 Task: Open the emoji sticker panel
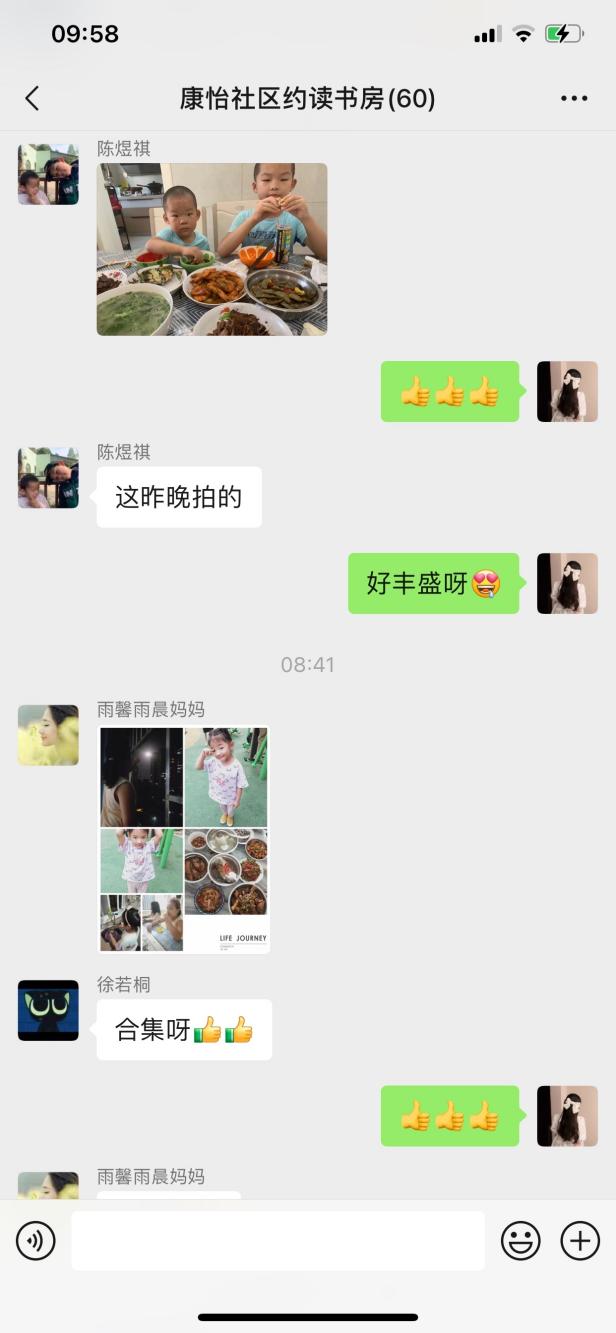520,1241
